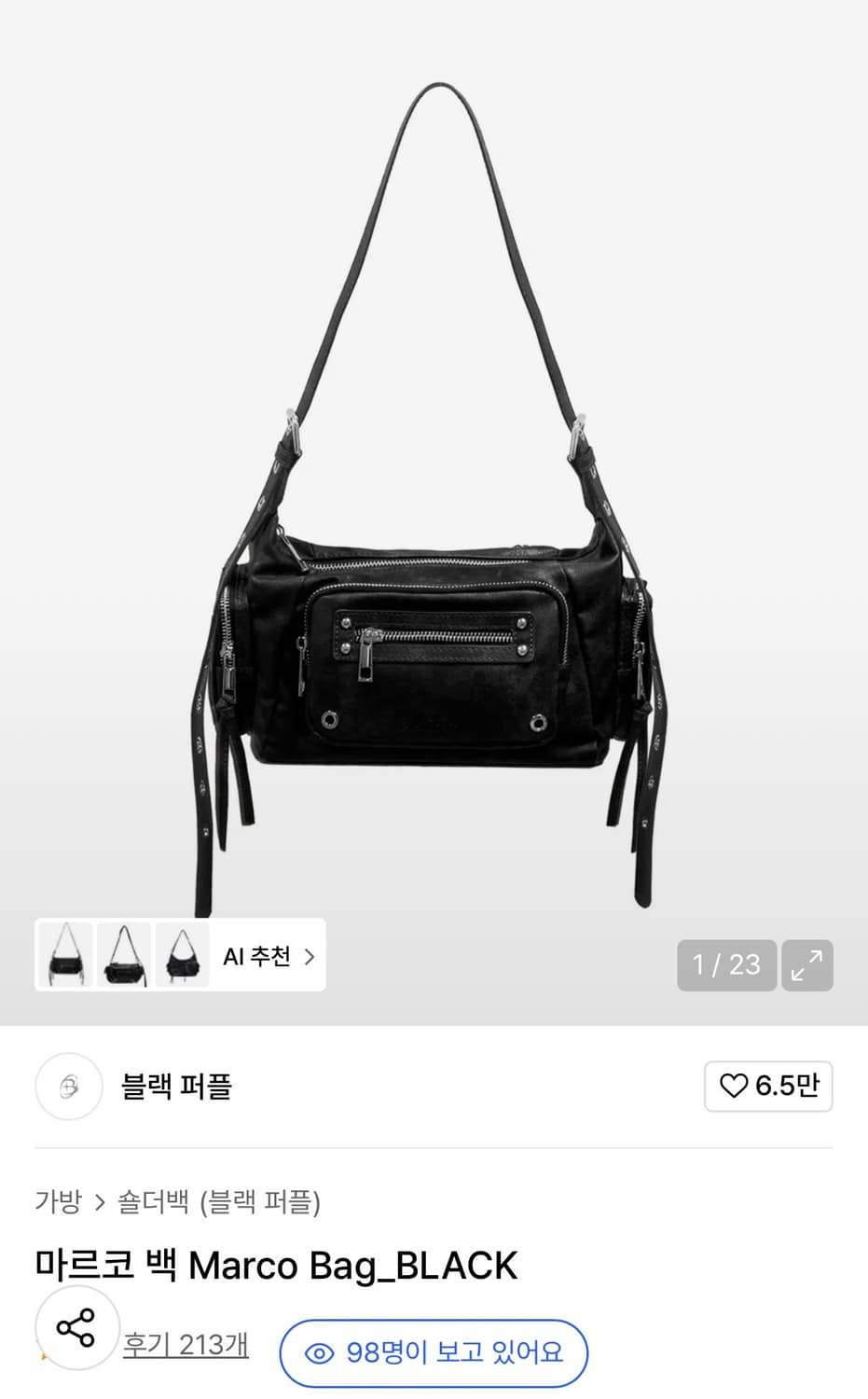Click the fullscreen expand icon on the image

pyautogui.click(x=807, y=965)
